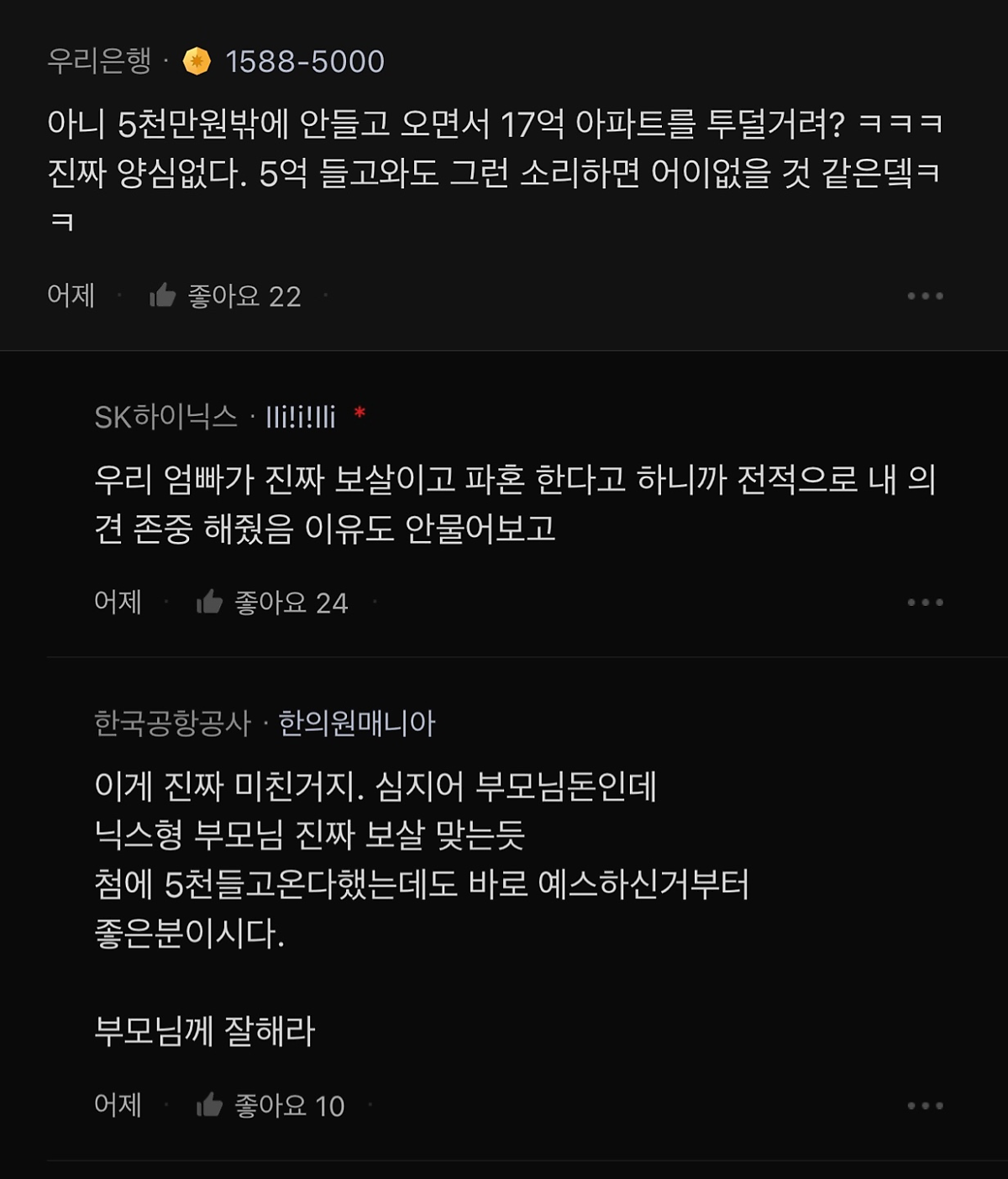Like 한의원매니아's reply with 10 likes

click(x=209, y=1105)
